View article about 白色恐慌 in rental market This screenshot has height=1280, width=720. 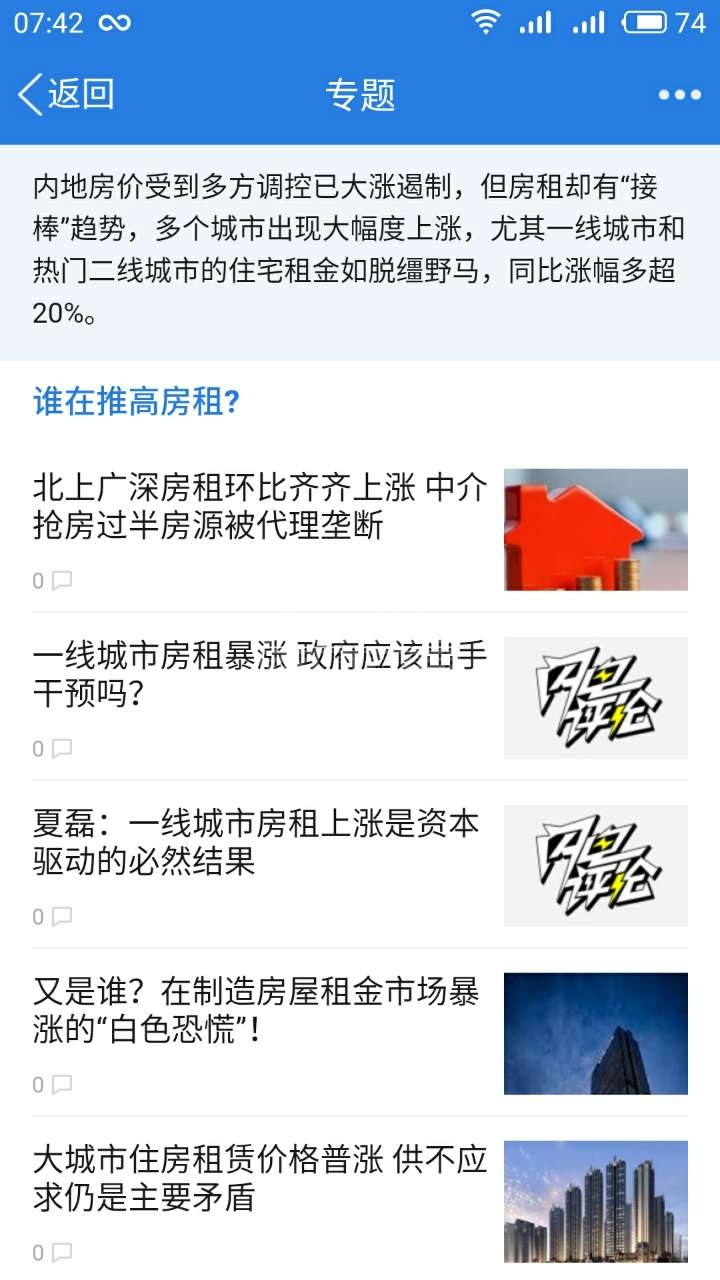[x=257, y=1010]
